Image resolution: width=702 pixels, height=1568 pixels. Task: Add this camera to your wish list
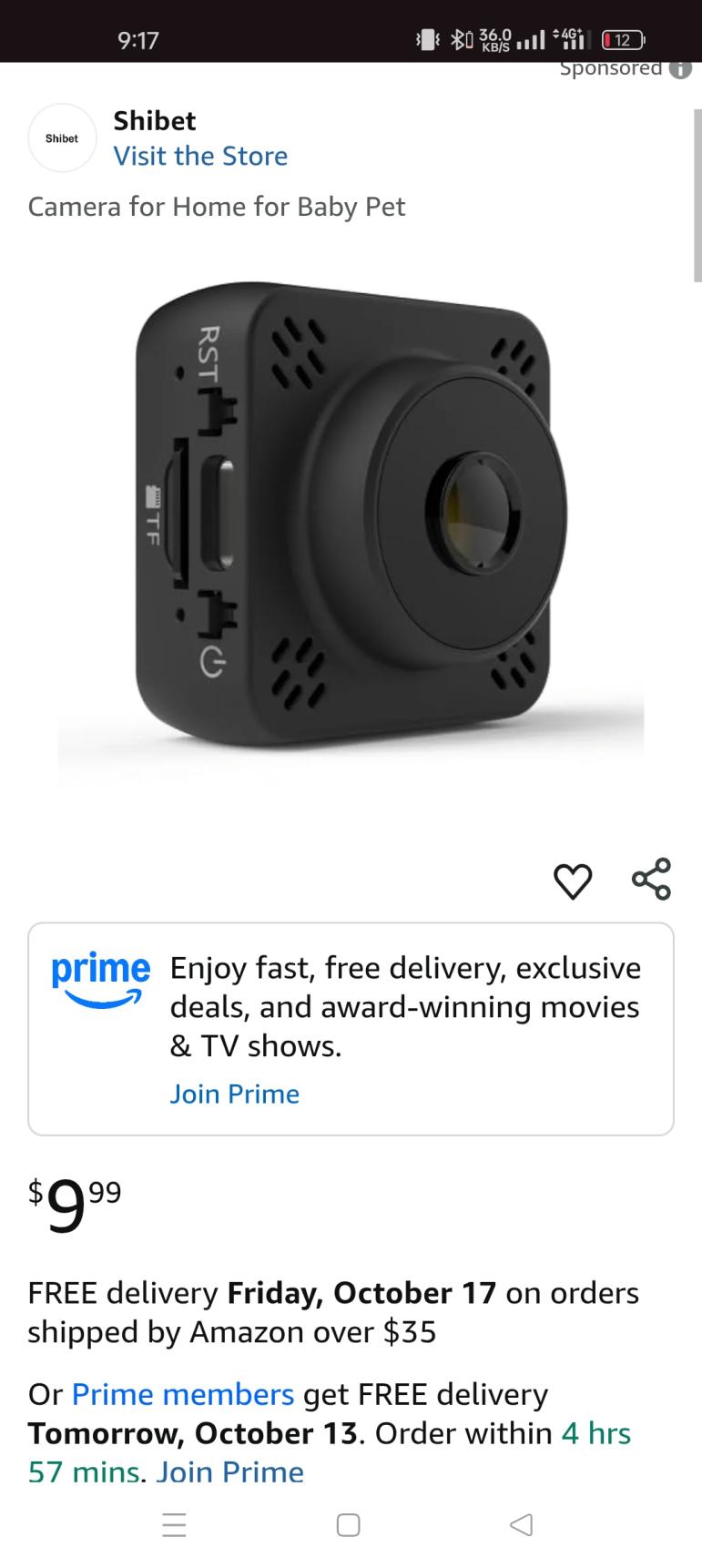[x=573, y=881]
